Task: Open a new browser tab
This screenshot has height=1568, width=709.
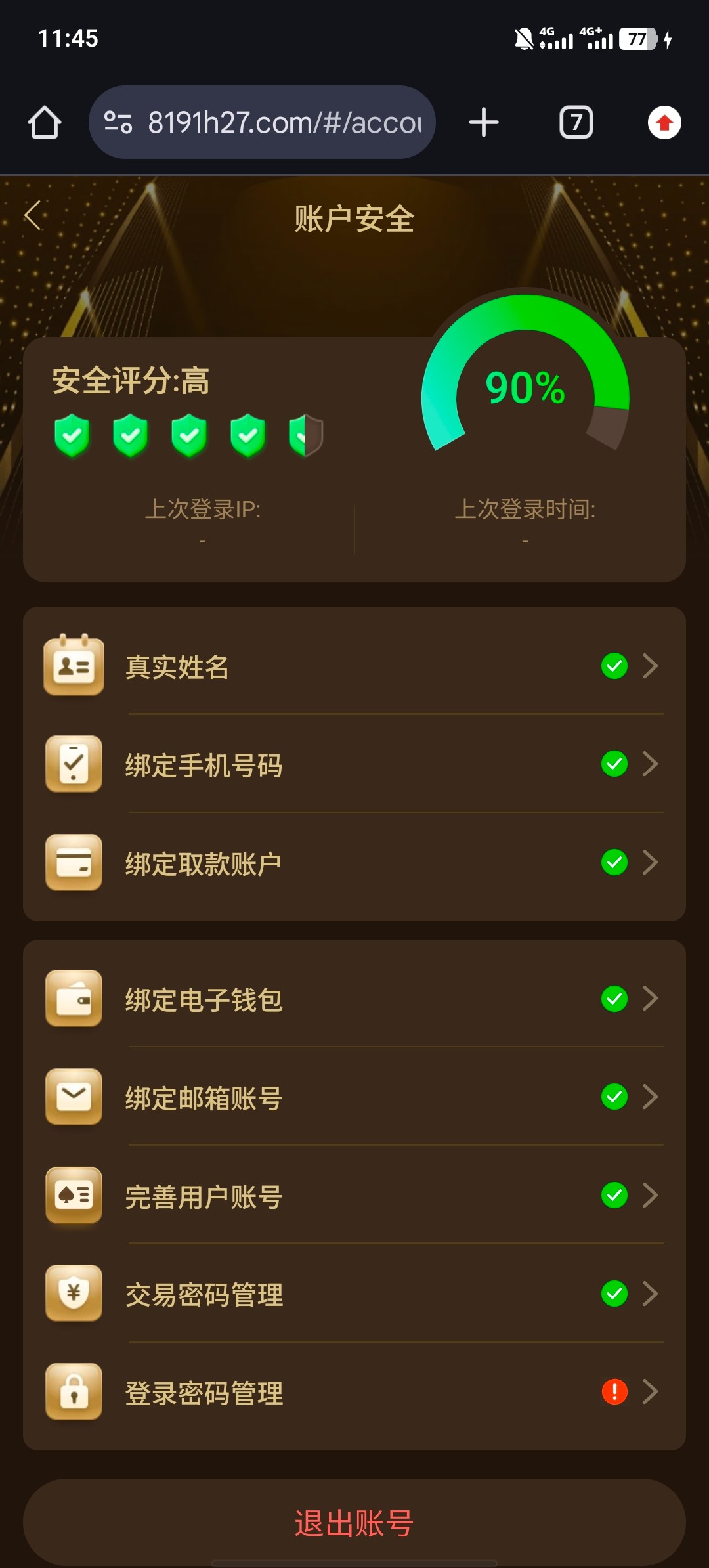Action: [x=484, y=123]
